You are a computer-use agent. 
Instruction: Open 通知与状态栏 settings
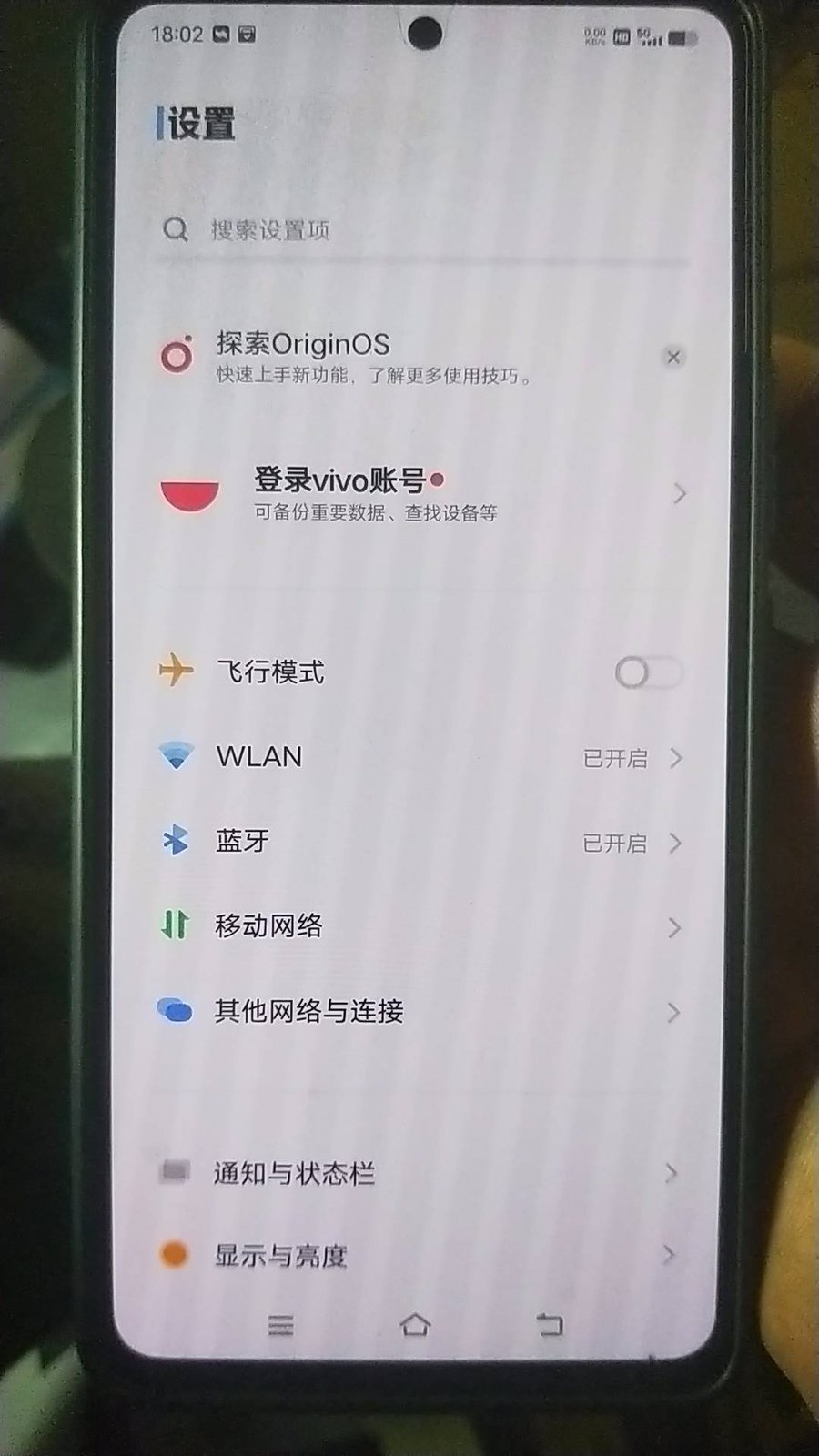[x=419, y=1173]
